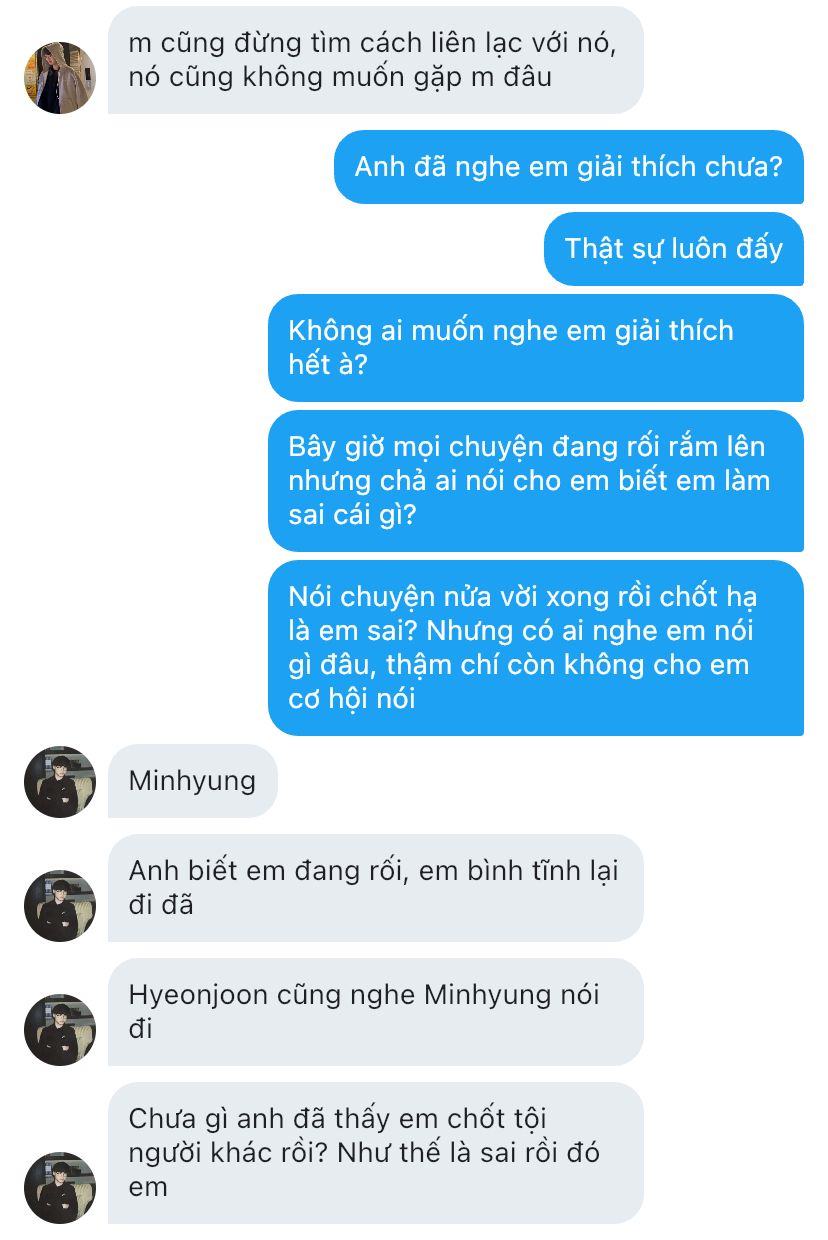Open avatar beside "m cũng đừng tìm cách" message
Viewport: 828px width, 1240px height.
click(60, 78)
